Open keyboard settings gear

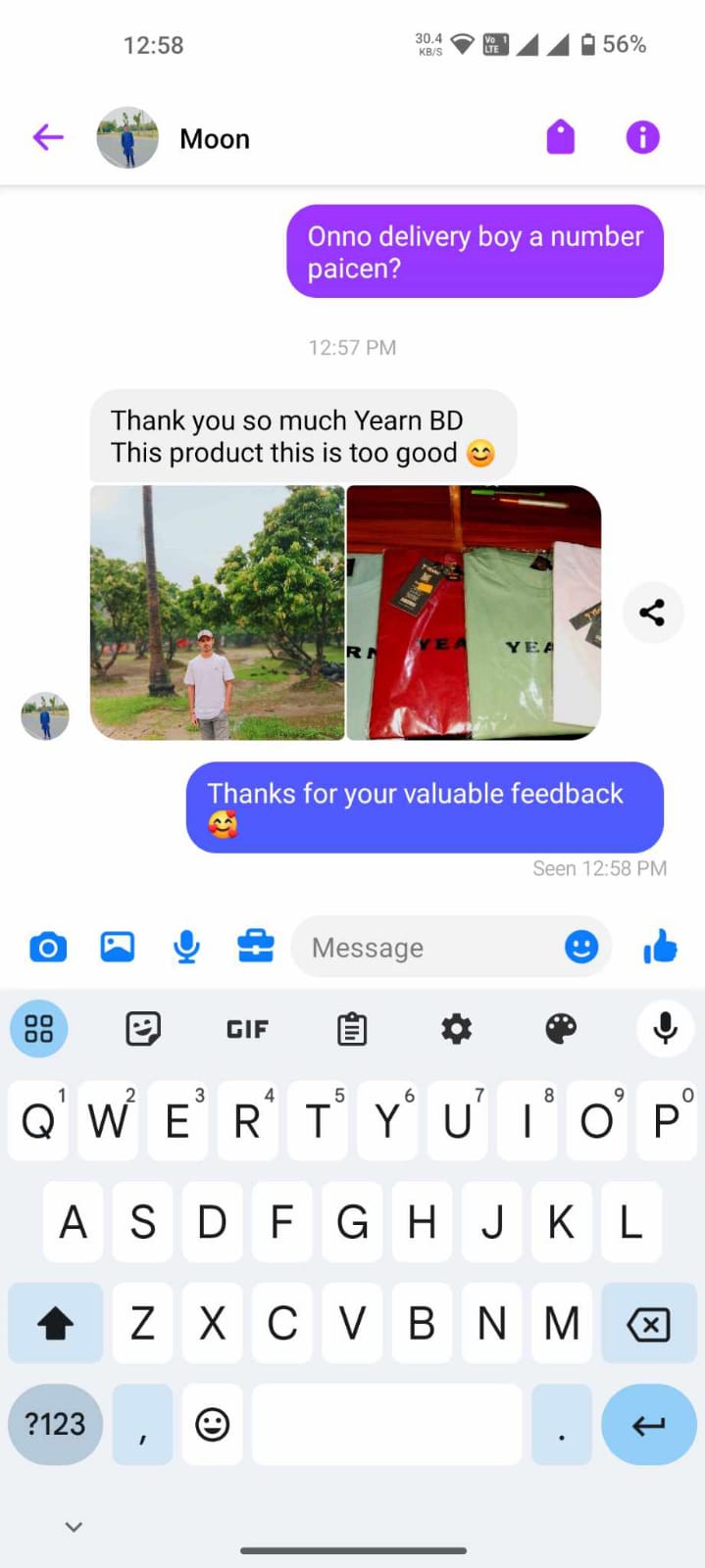456,1029
